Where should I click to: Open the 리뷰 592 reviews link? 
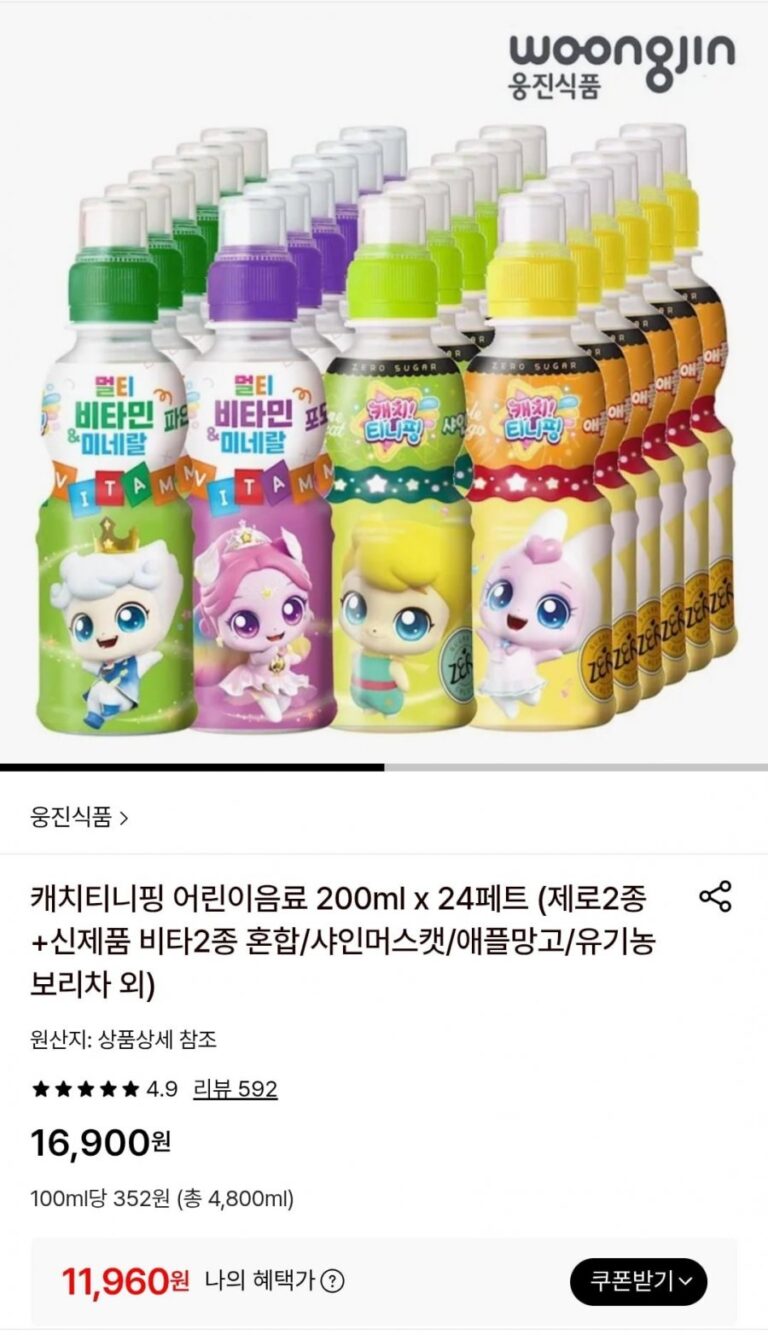click(x=235, y=1089)
